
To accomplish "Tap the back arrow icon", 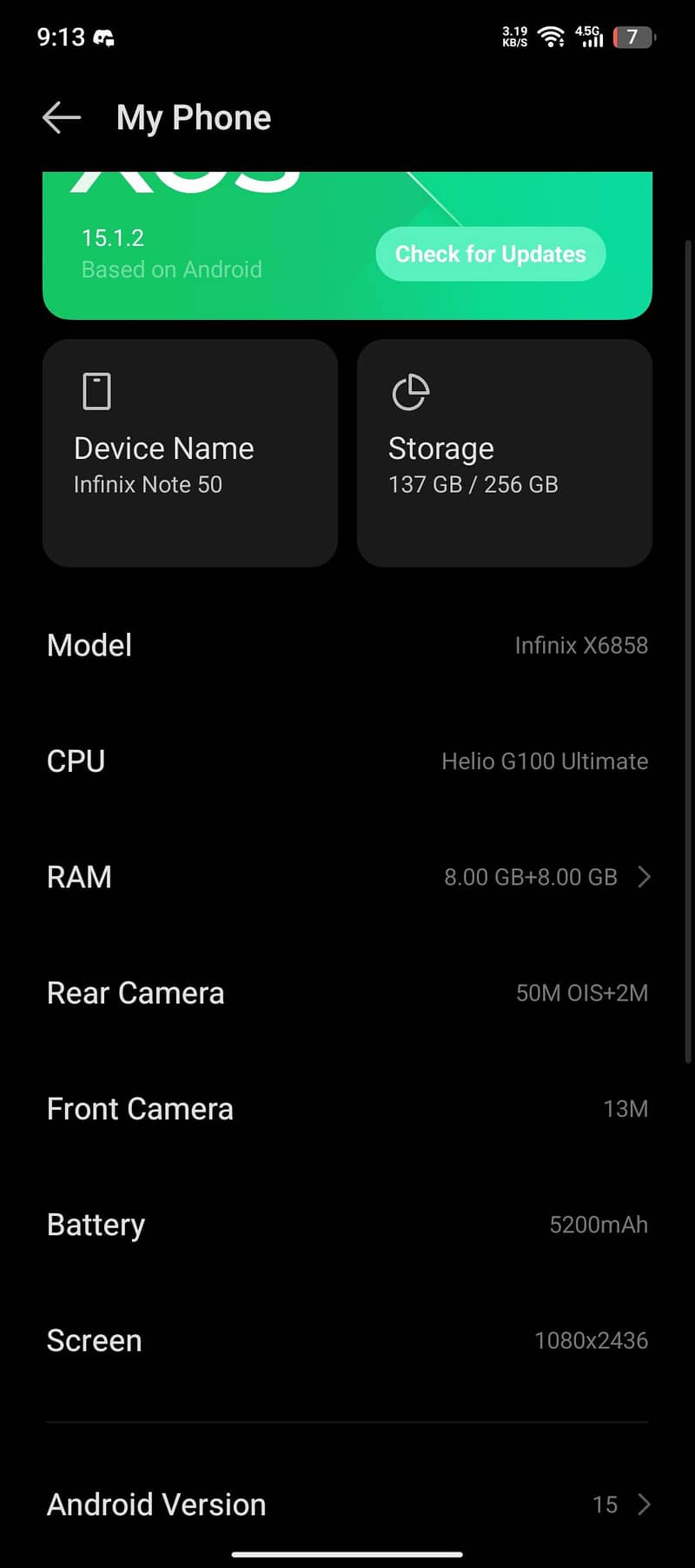I will coord(60,116).
